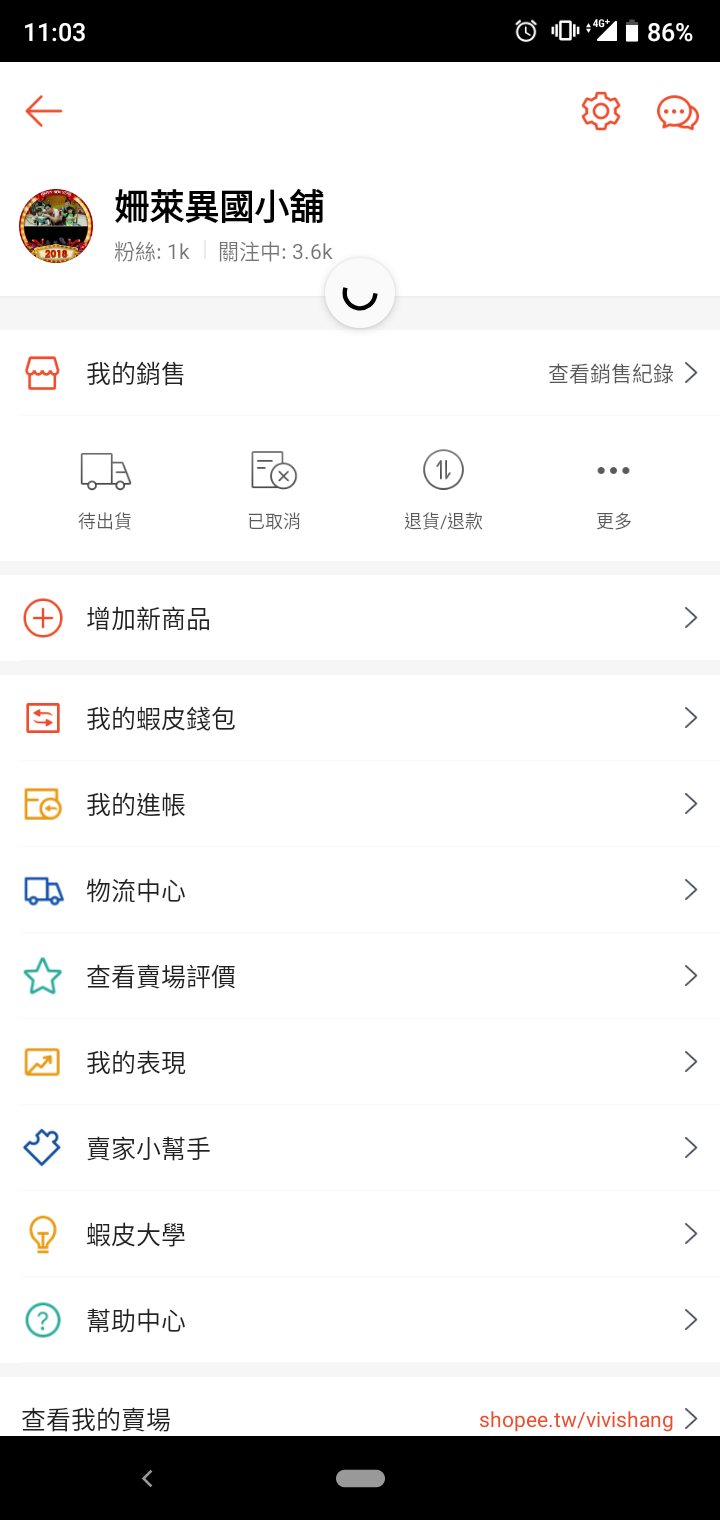
Task: Open the Logistics Center (物流中心)
Action: click(360, 890)
